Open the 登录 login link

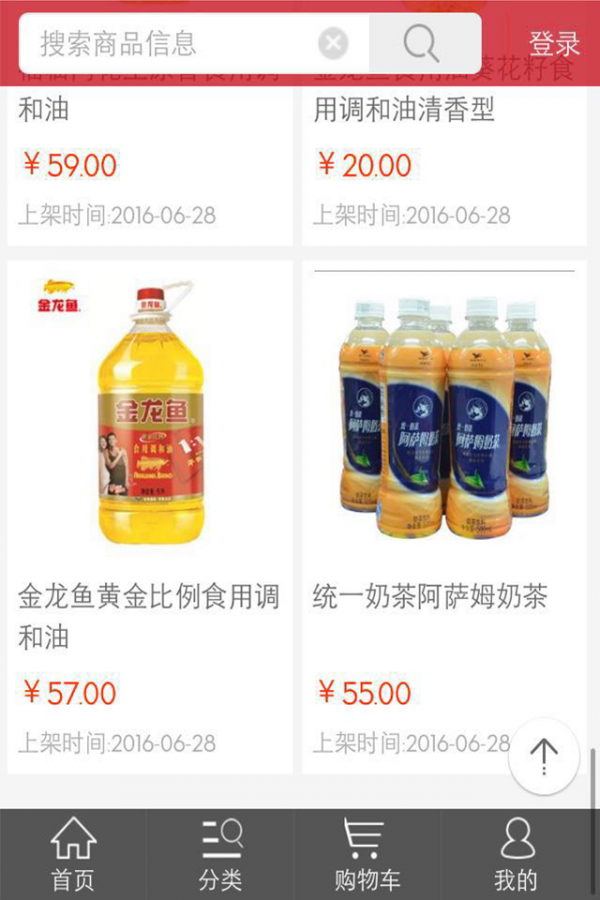pyautogui.click(x=554, y=44)
